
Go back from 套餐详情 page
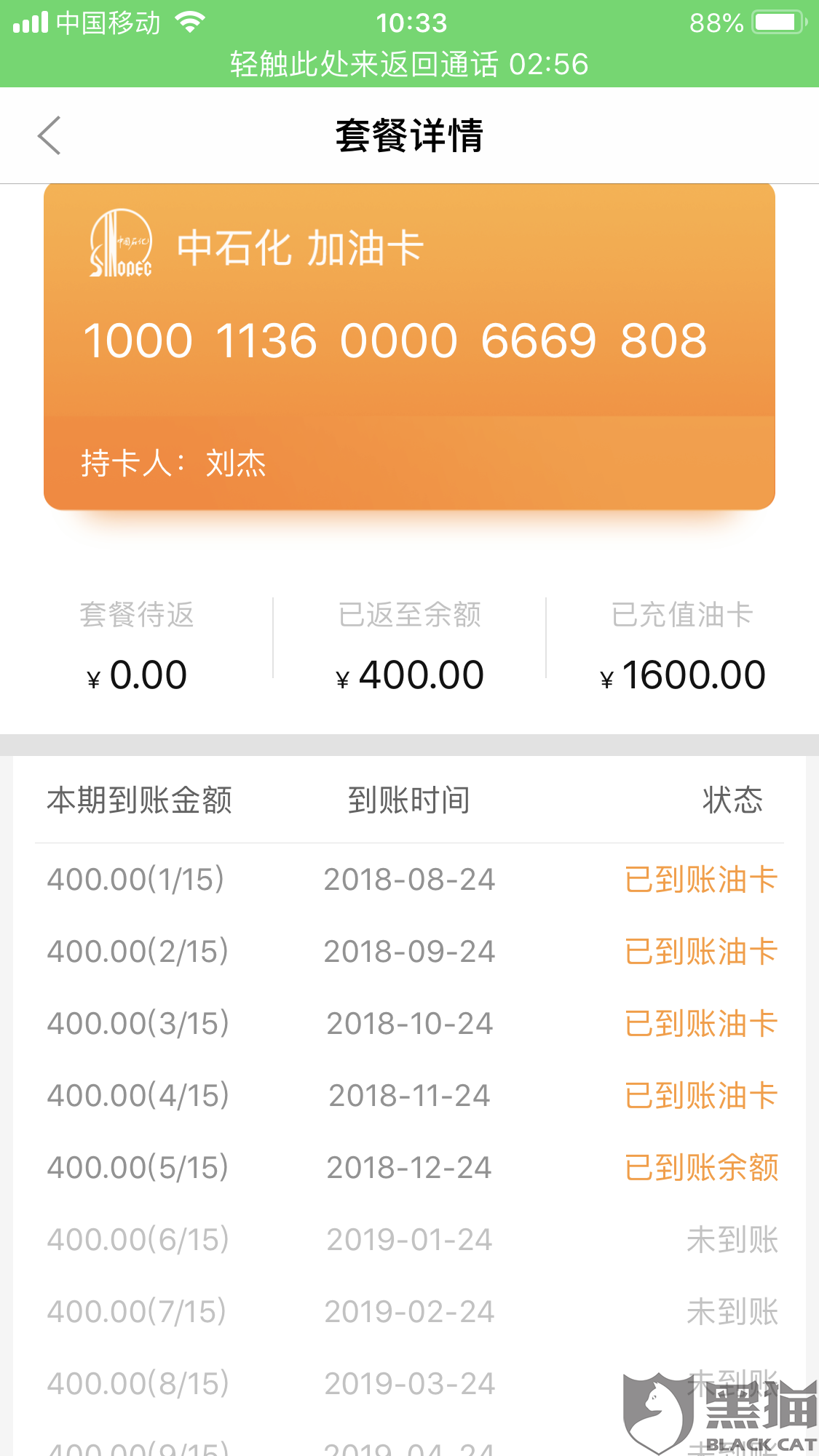tap(50, 135)
